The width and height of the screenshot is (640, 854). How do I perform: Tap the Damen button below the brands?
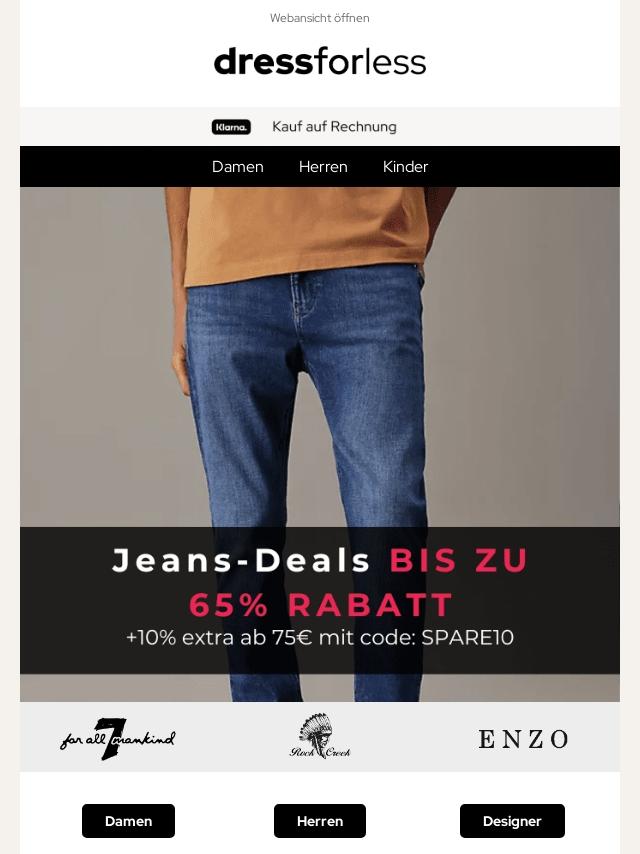pos(129,821)
